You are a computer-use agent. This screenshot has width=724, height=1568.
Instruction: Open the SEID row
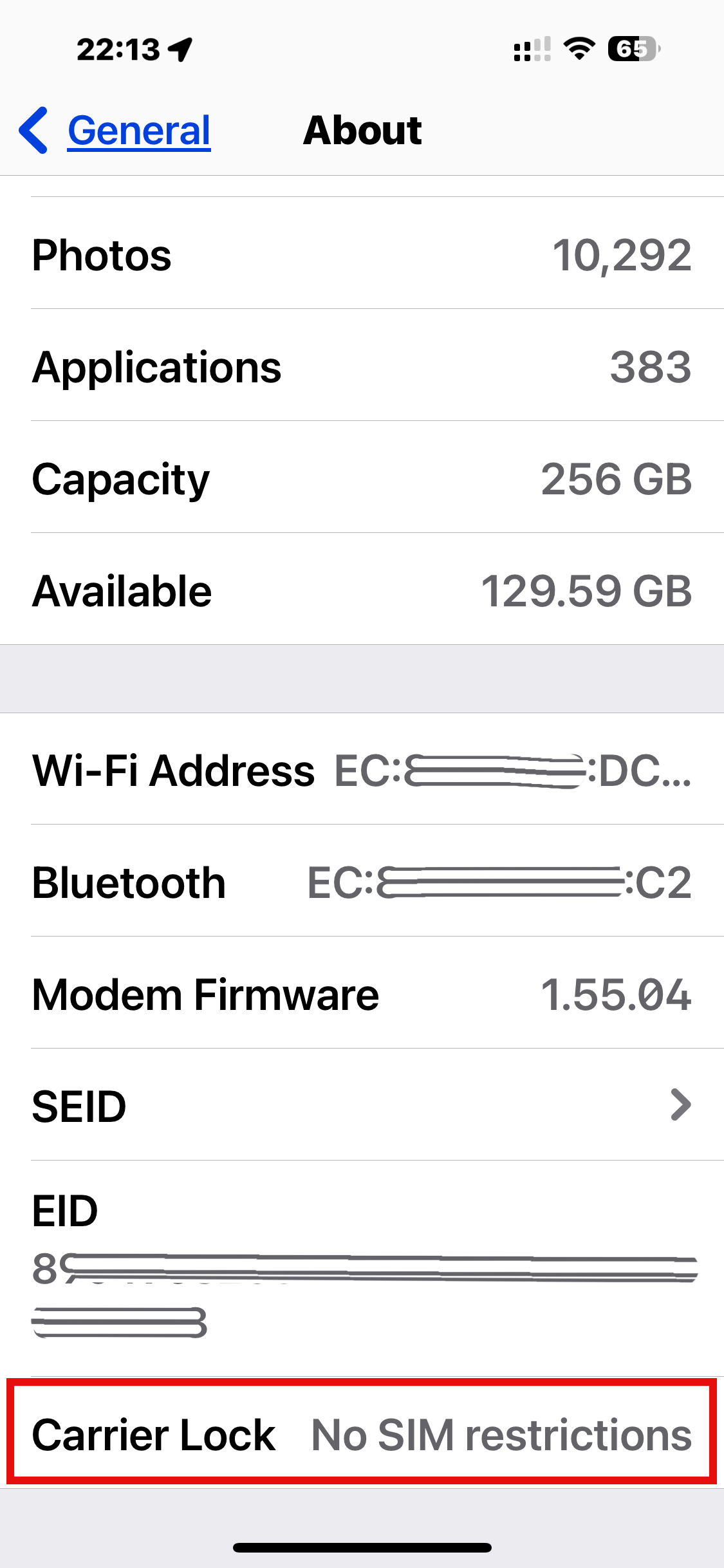[x=362, y=1105]
